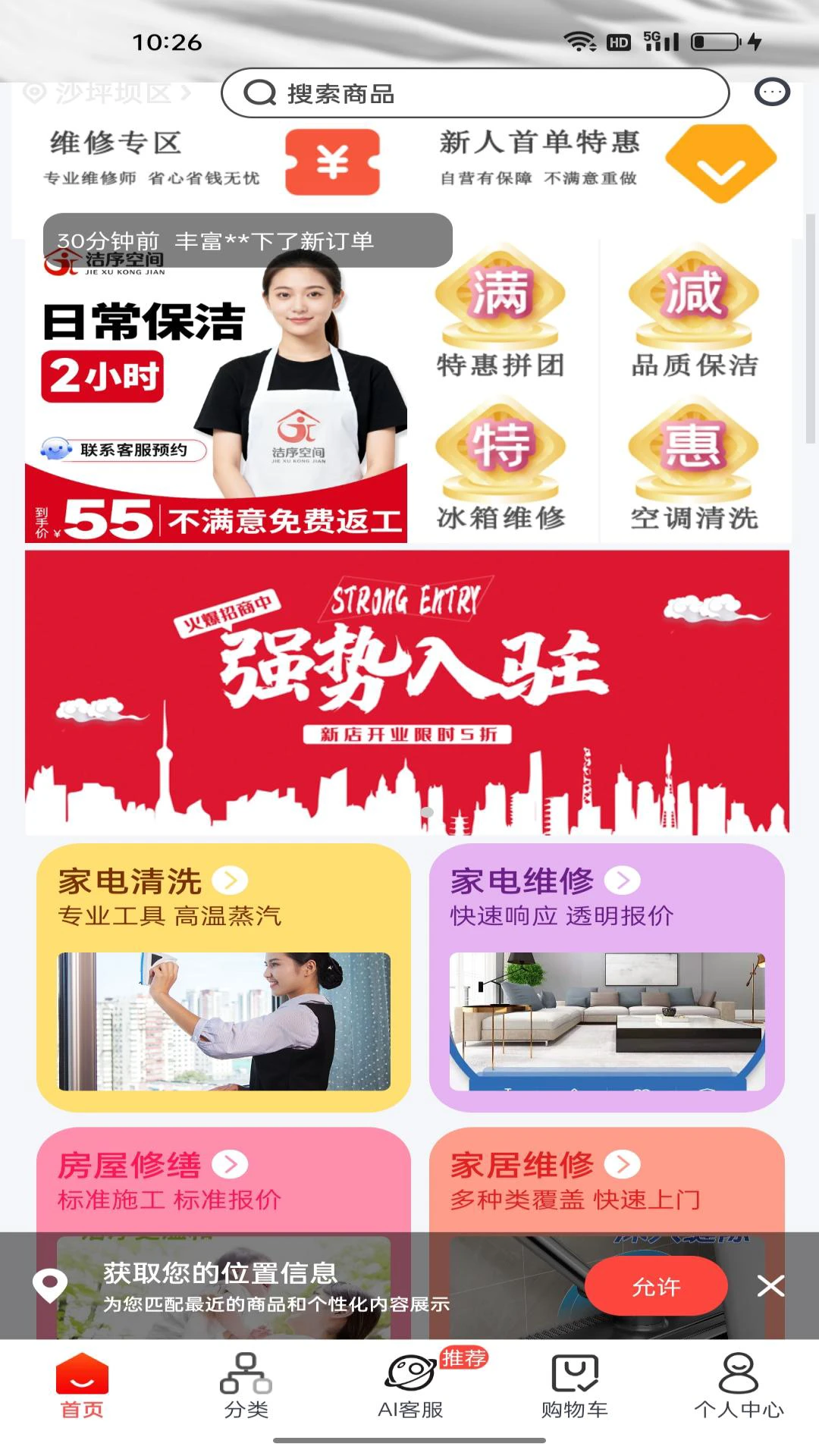819x1456 pixels.
Task: Switch to 个人中心 profile tab
Action: [739, 1386]
